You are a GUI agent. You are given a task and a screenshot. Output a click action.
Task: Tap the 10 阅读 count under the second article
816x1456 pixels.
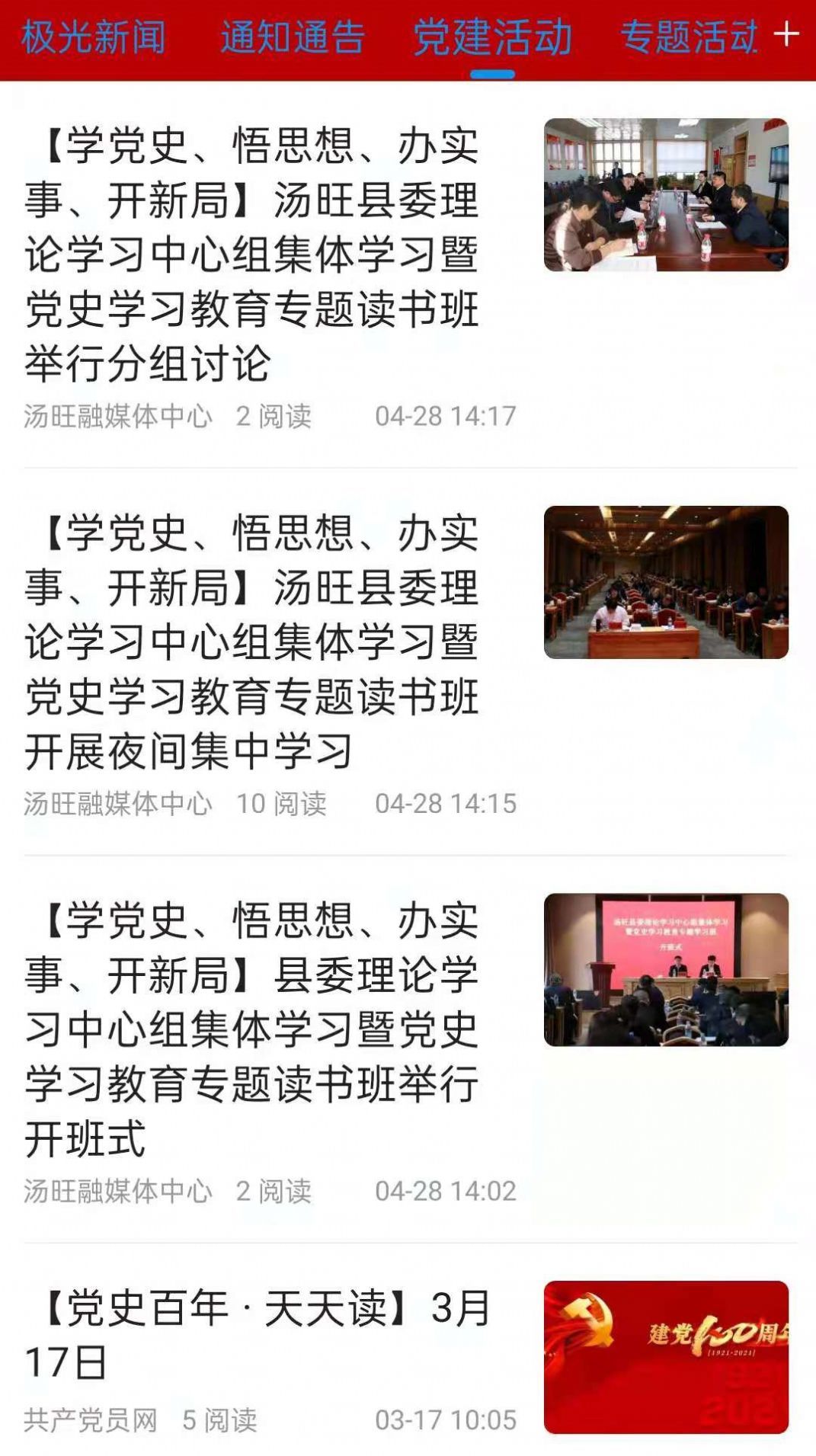click(x=280, y=803)
